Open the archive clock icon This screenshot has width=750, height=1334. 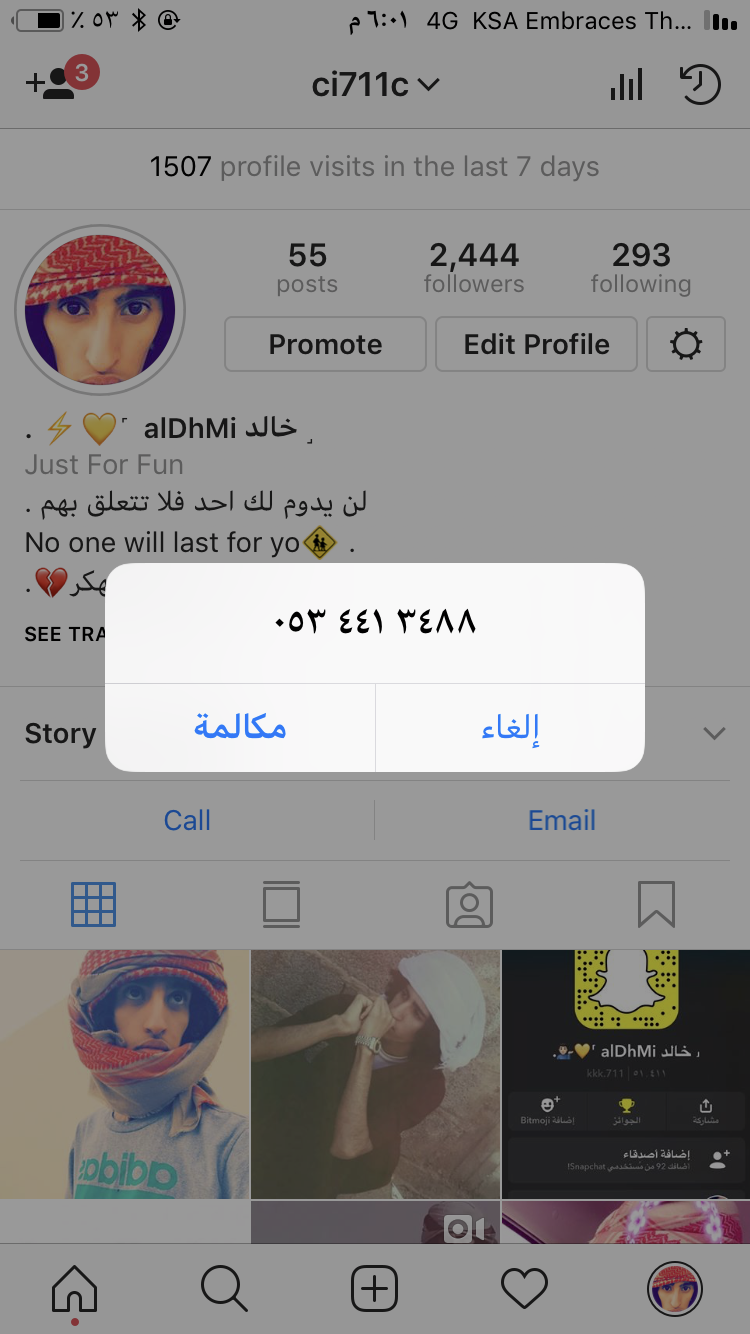(x=700, y=85)
